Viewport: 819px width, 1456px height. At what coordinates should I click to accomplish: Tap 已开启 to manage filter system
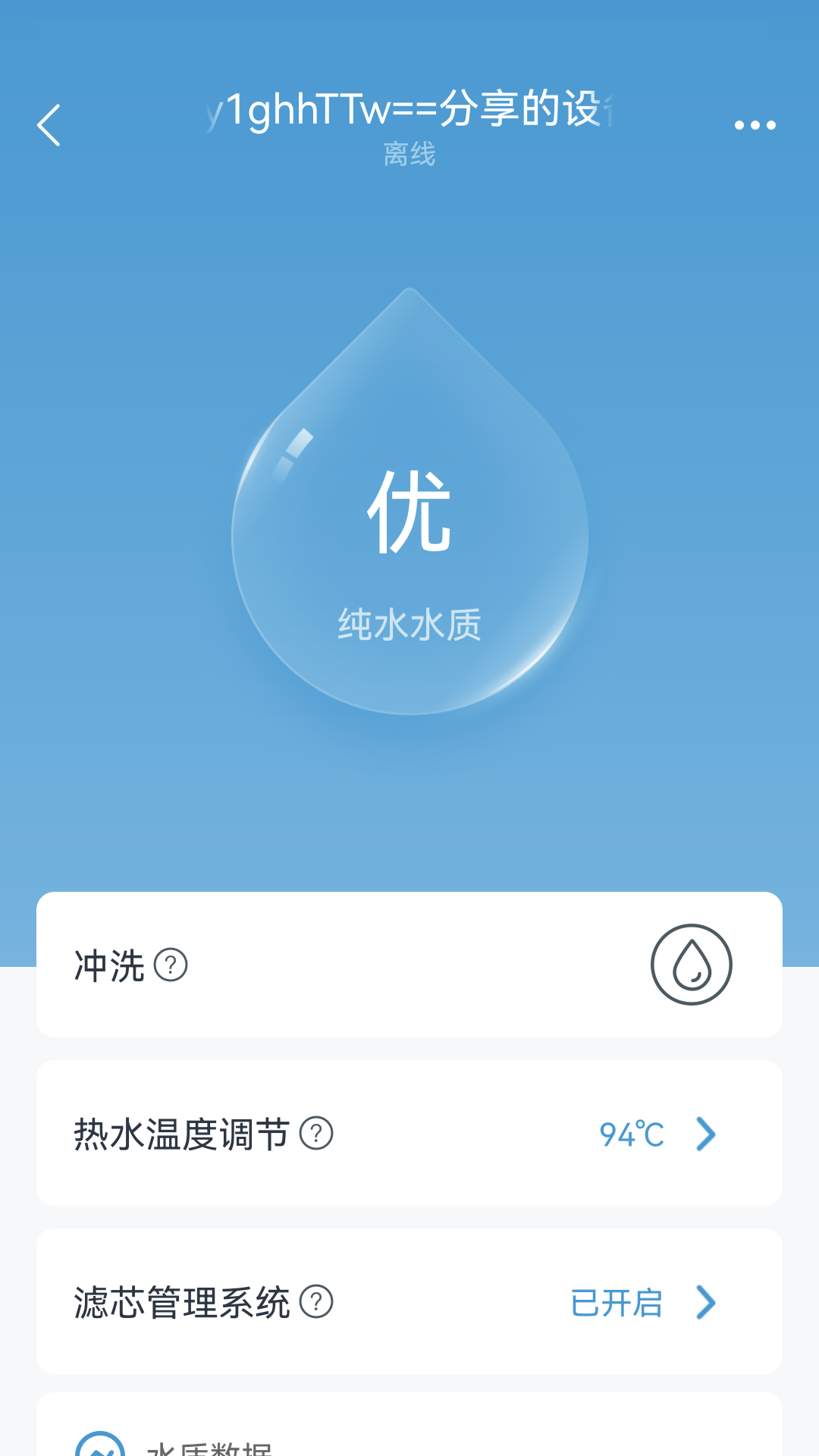click(620, 1304)
